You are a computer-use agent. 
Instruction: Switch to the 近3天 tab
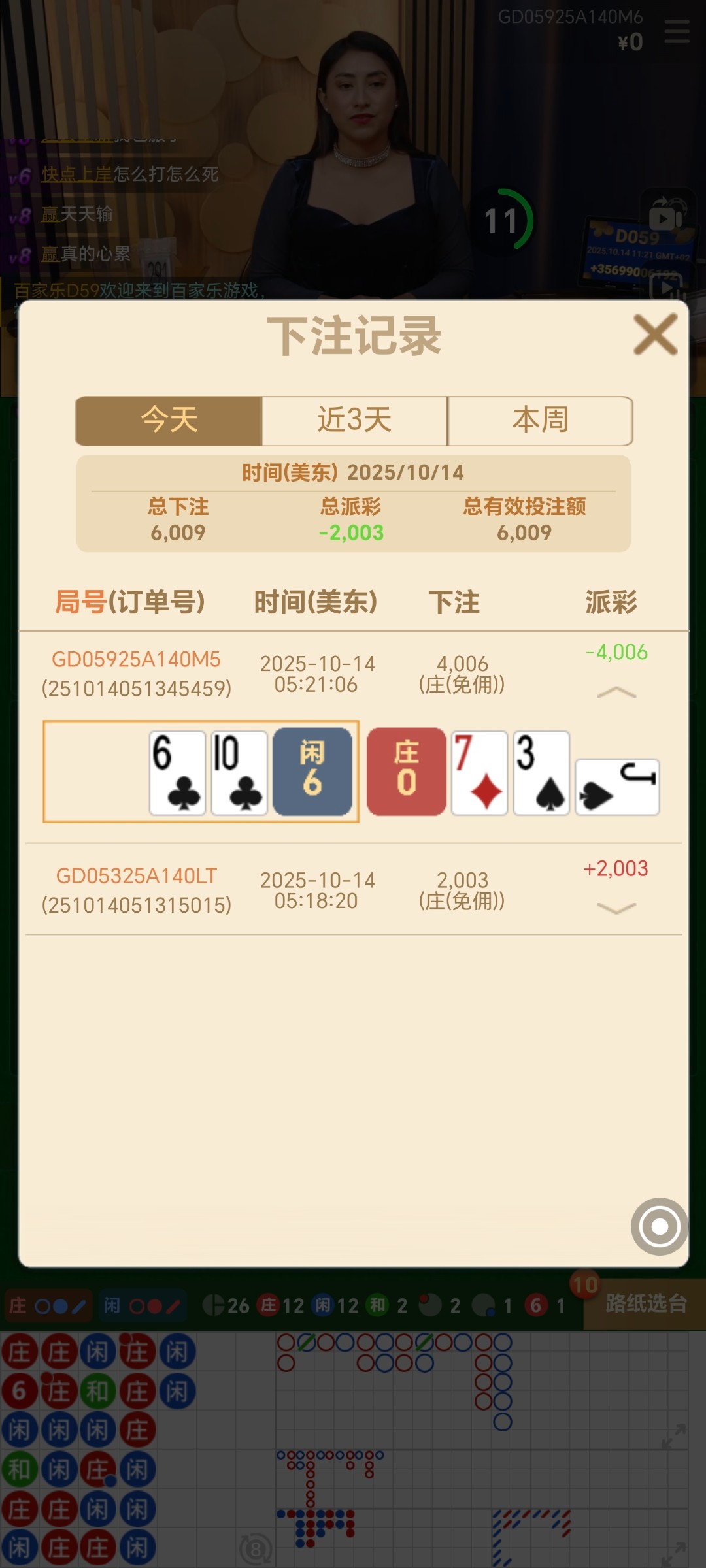pyautogui.click(x=354, y=421)
